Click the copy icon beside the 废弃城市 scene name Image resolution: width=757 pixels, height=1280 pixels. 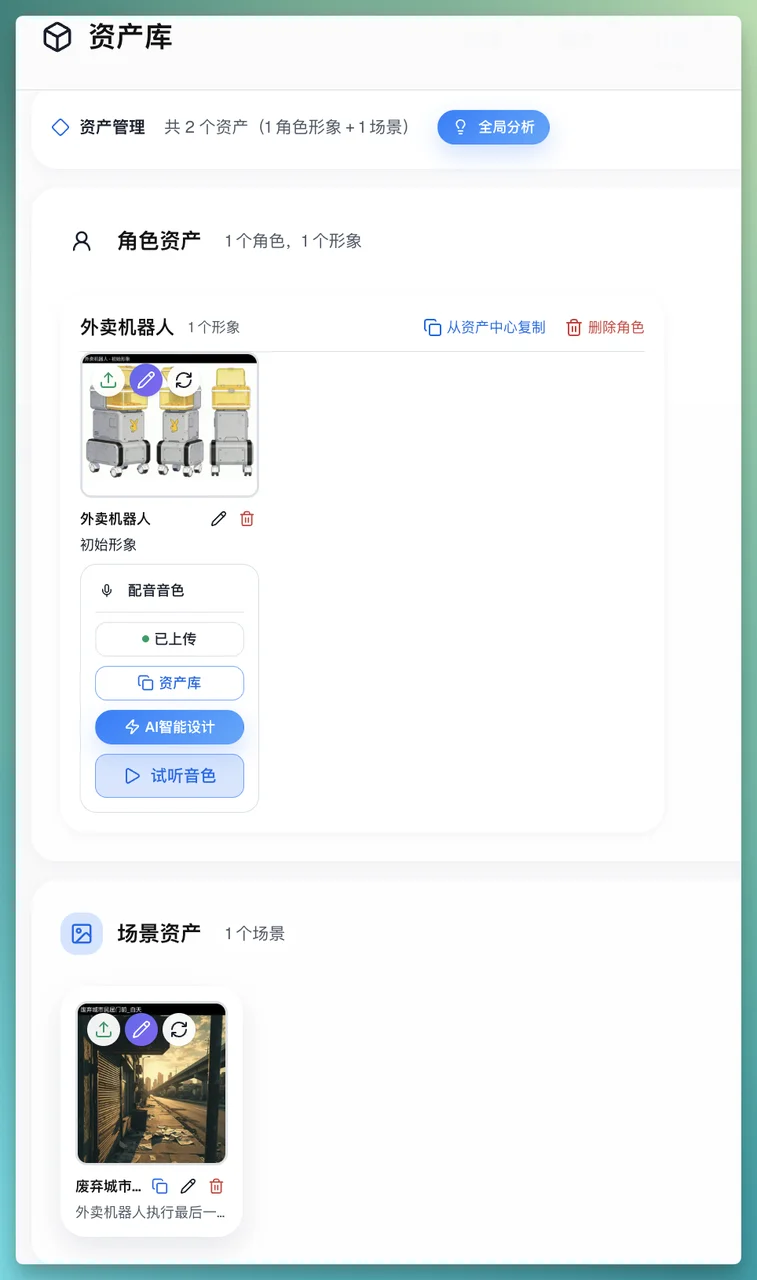(x=160, y=1185)
